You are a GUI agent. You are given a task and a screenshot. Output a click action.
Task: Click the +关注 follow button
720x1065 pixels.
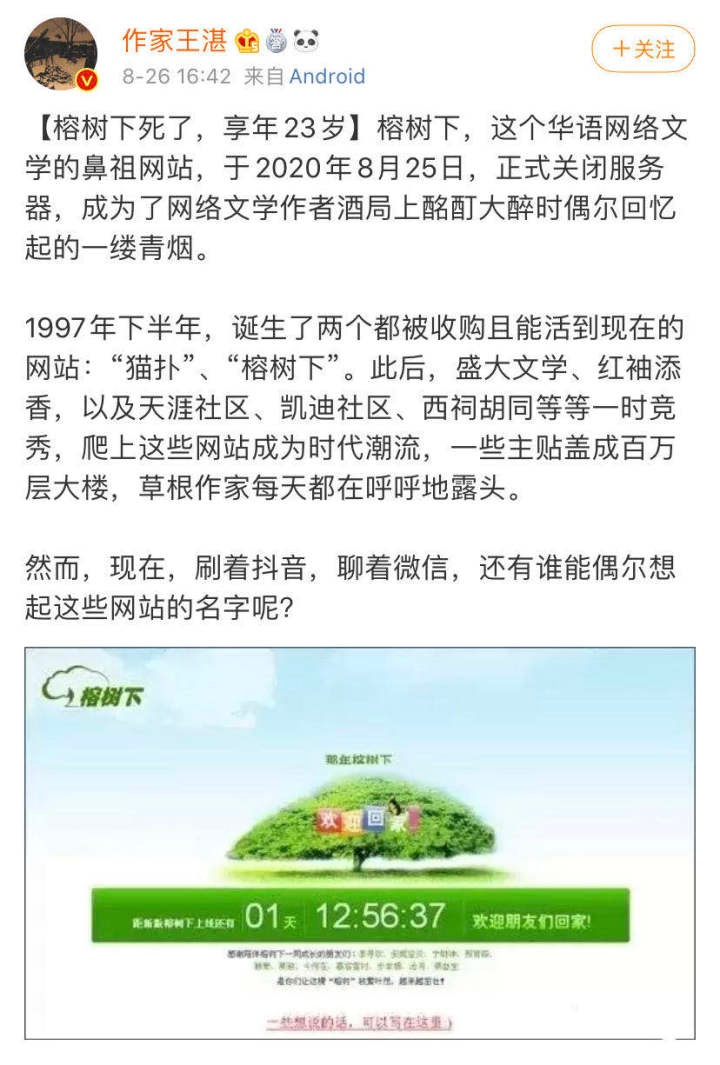(644, 46)
